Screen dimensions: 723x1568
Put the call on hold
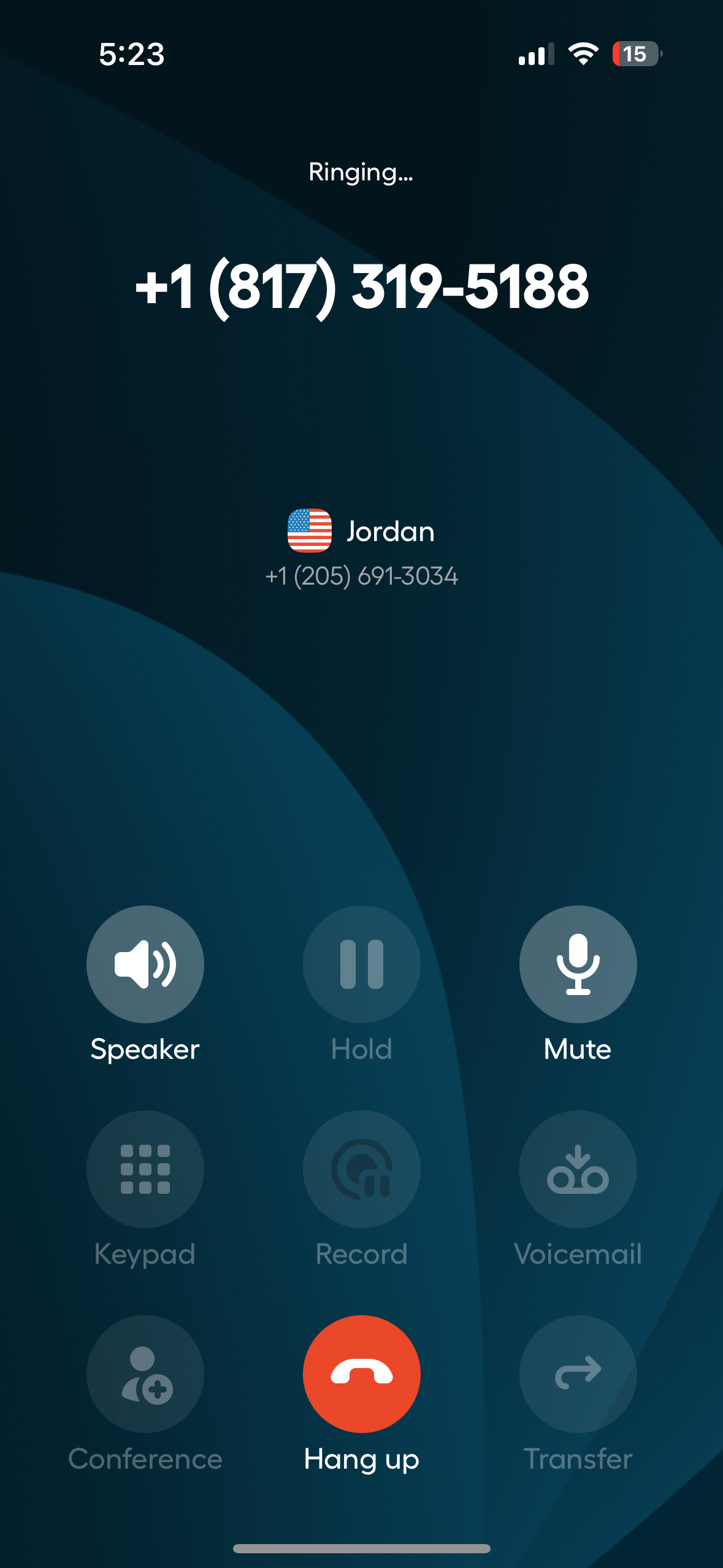361,964
